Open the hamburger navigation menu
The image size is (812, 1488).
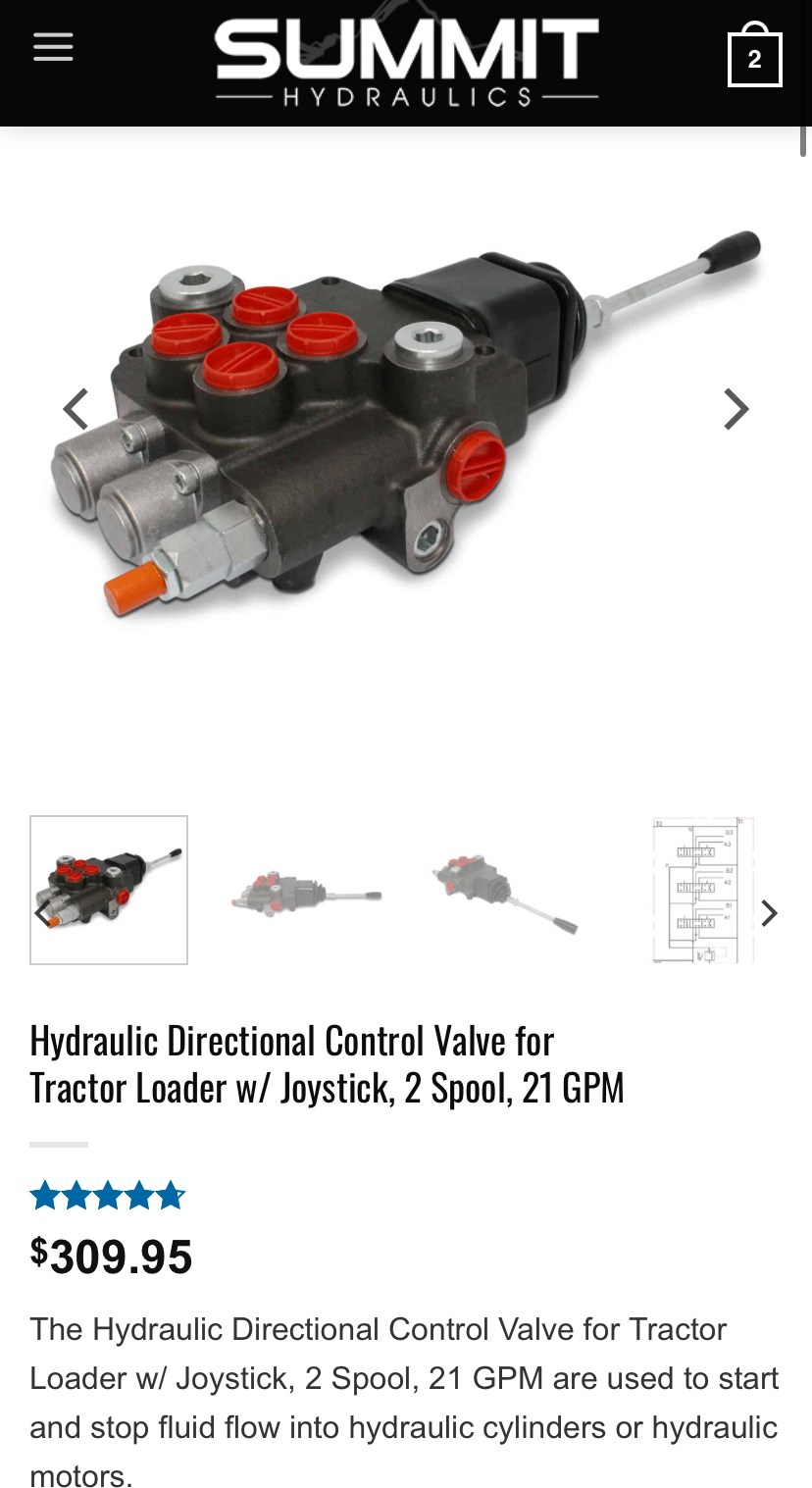[53, 47]
